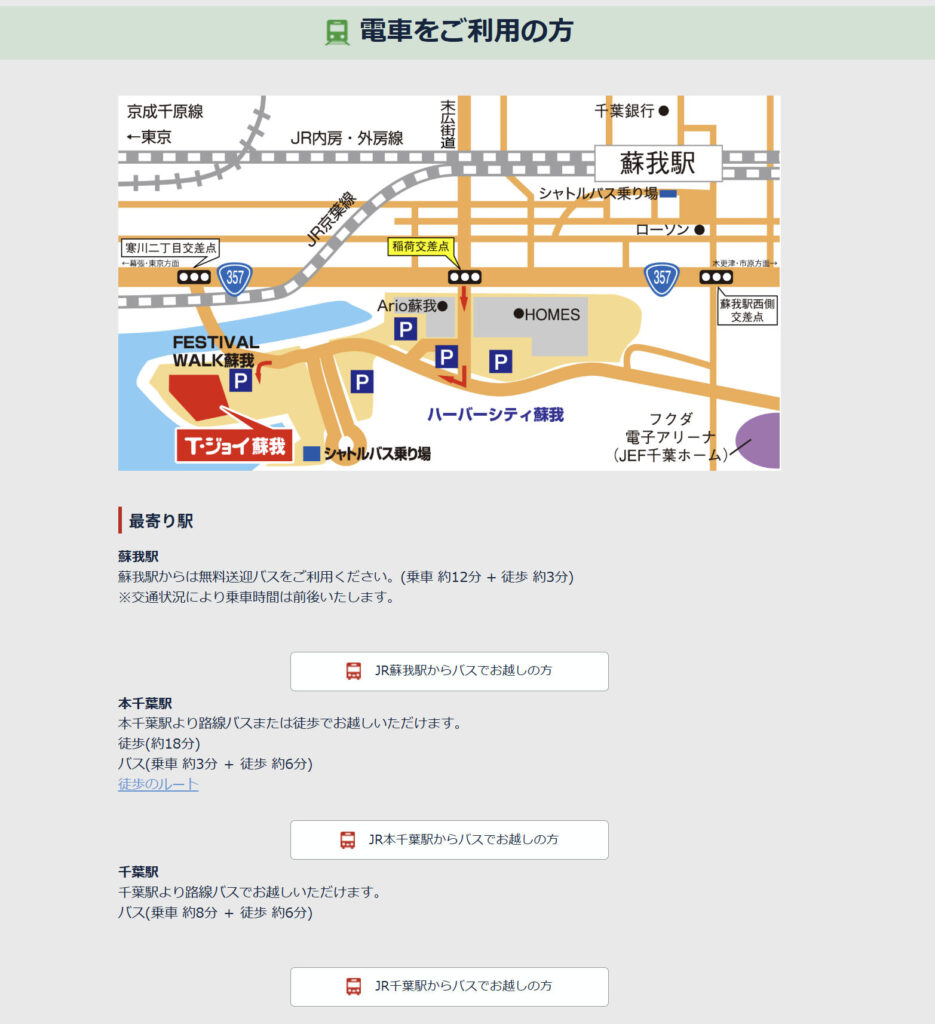Open the 徒歩のルート link

(x=158, y=784)
